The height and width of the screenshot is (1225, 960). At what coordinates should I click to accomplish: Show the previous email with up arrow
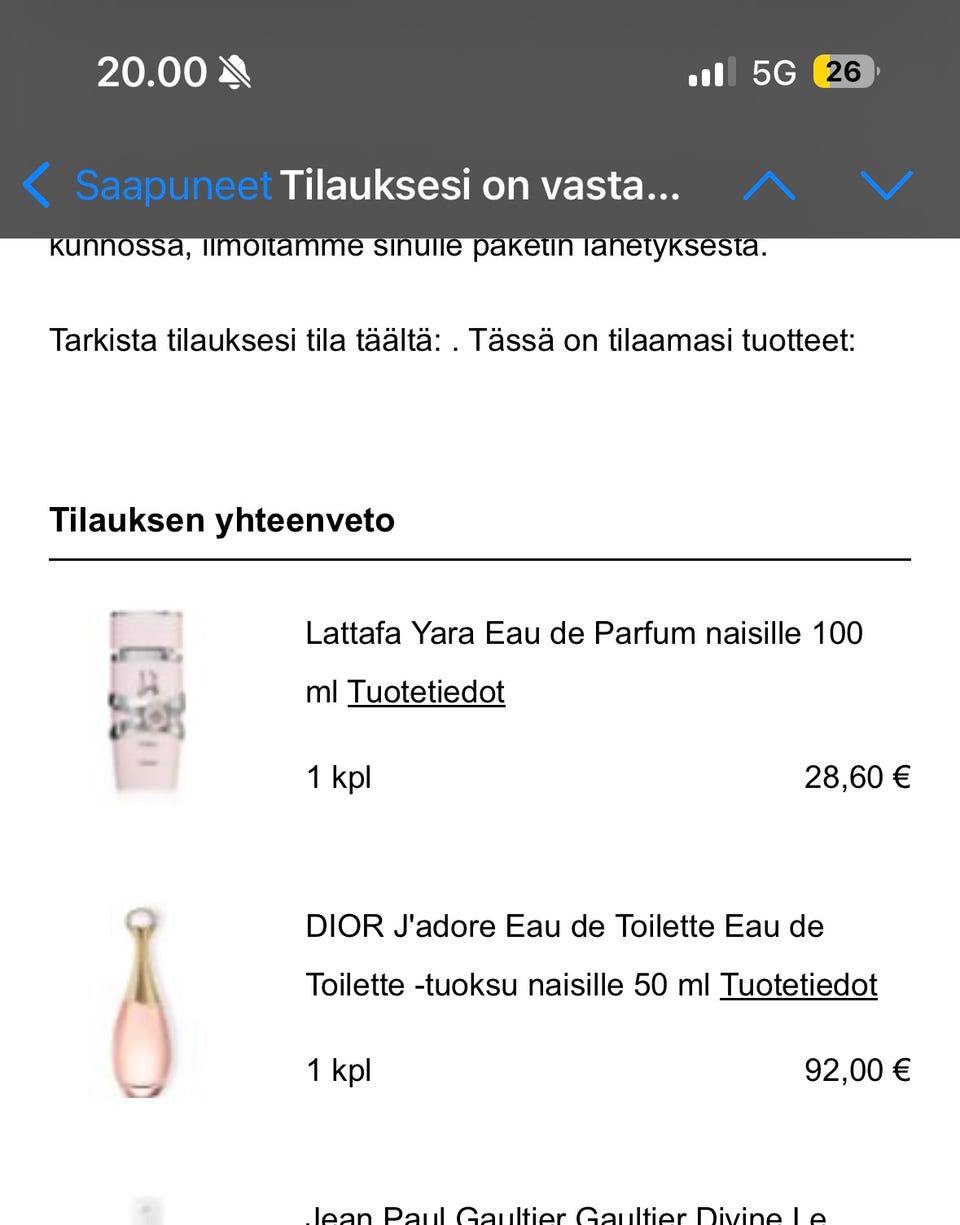click(x=769, y=186)
